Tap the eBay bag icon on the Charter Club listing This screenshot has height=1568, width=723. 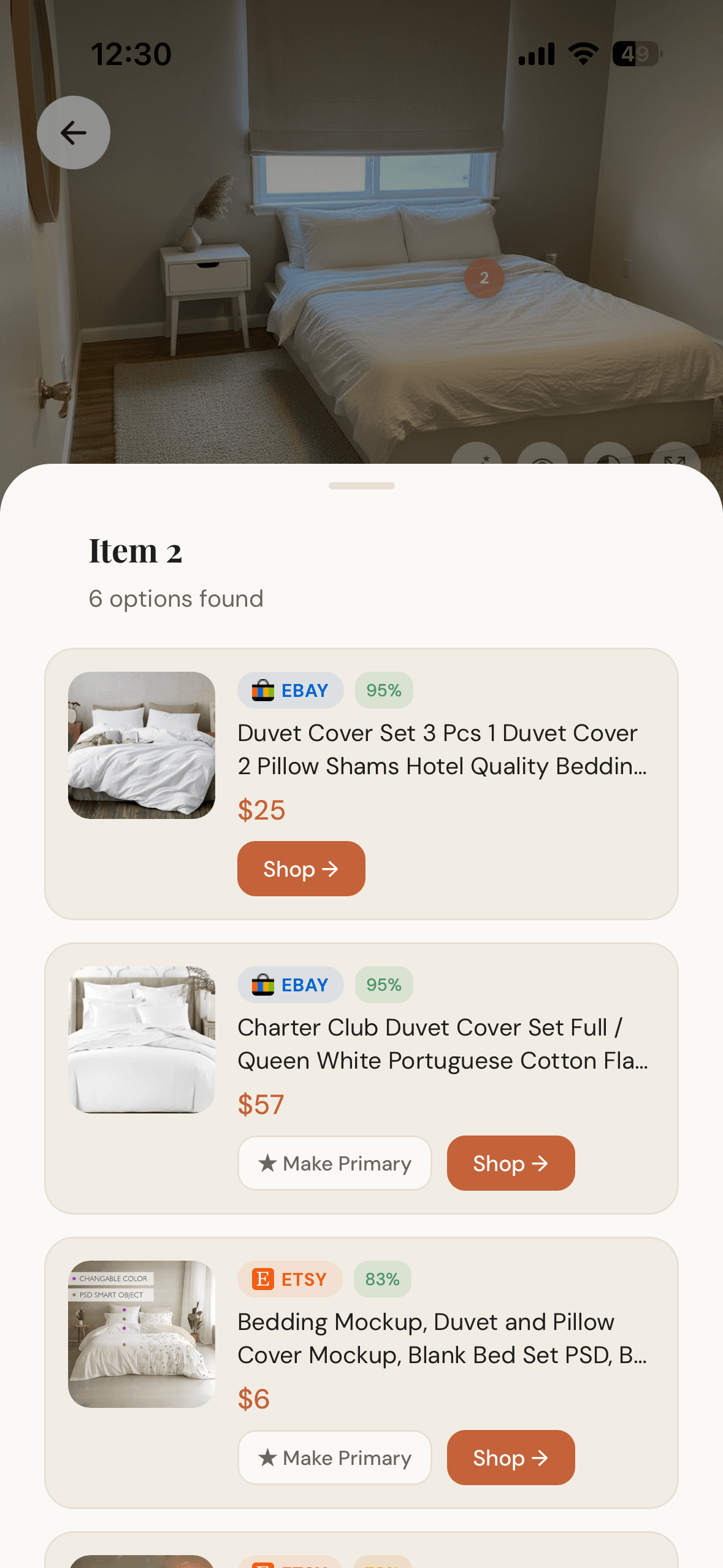[262, 985]
